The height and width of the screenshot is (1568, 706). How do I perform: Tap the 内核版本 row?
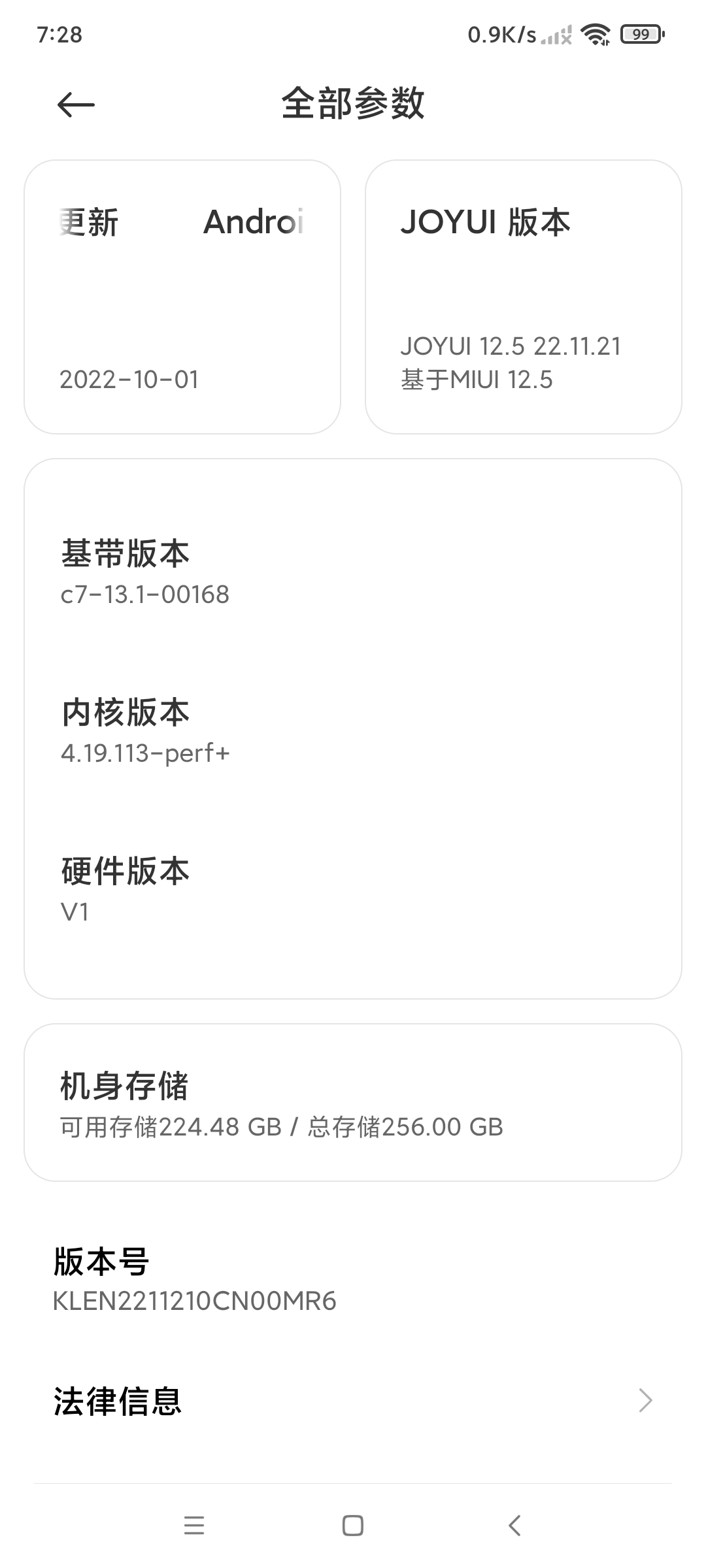coord(353,730)
